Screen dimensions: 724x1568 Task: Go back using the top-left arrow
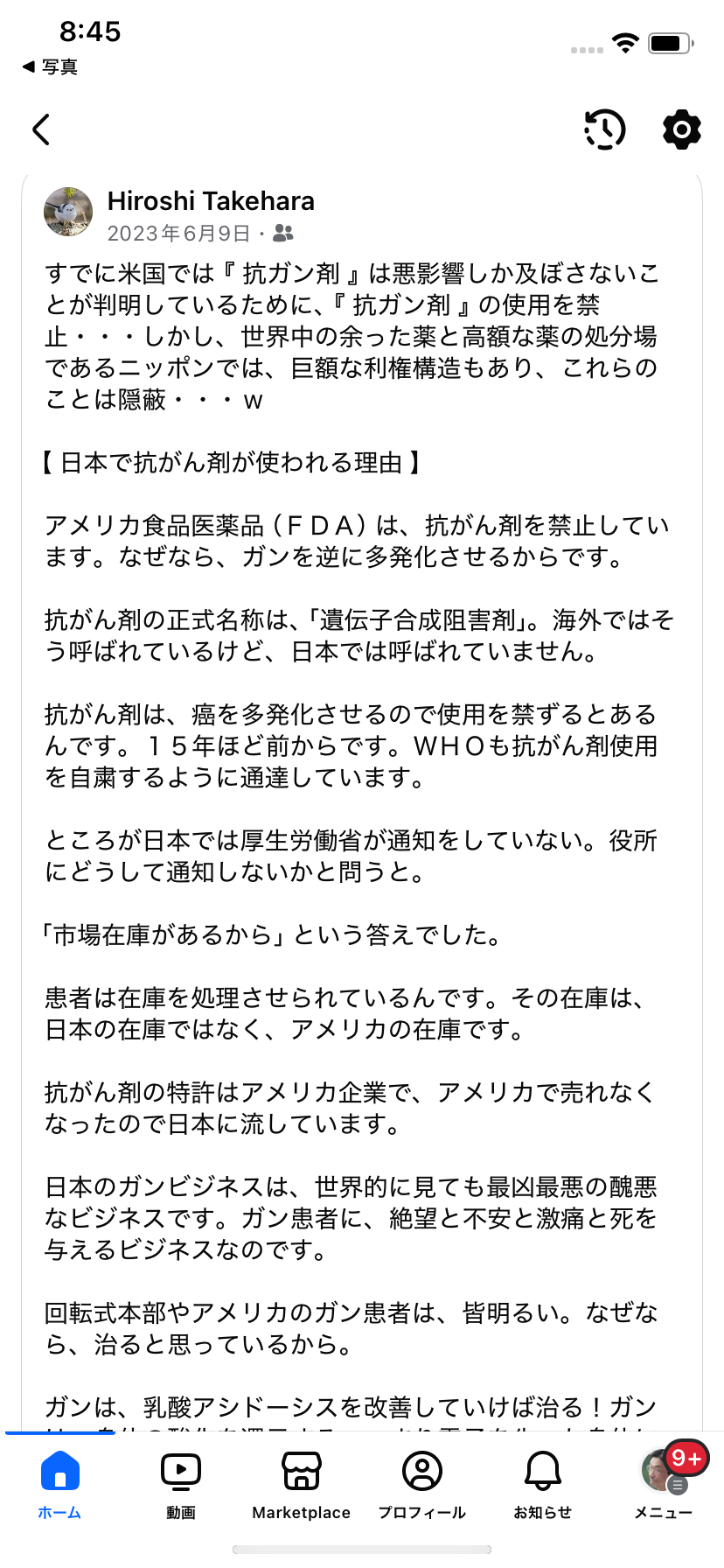(41, 129)
